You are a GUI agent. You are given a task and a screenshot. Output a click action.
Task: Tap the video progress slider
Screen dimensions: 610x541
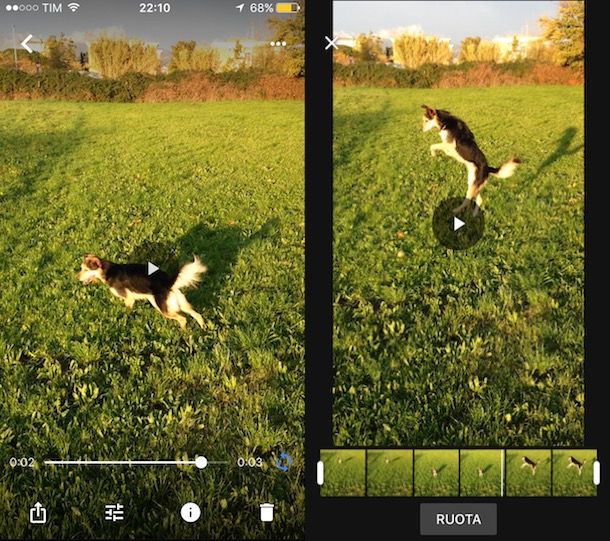pyautogui.click(x=123, y=462)
